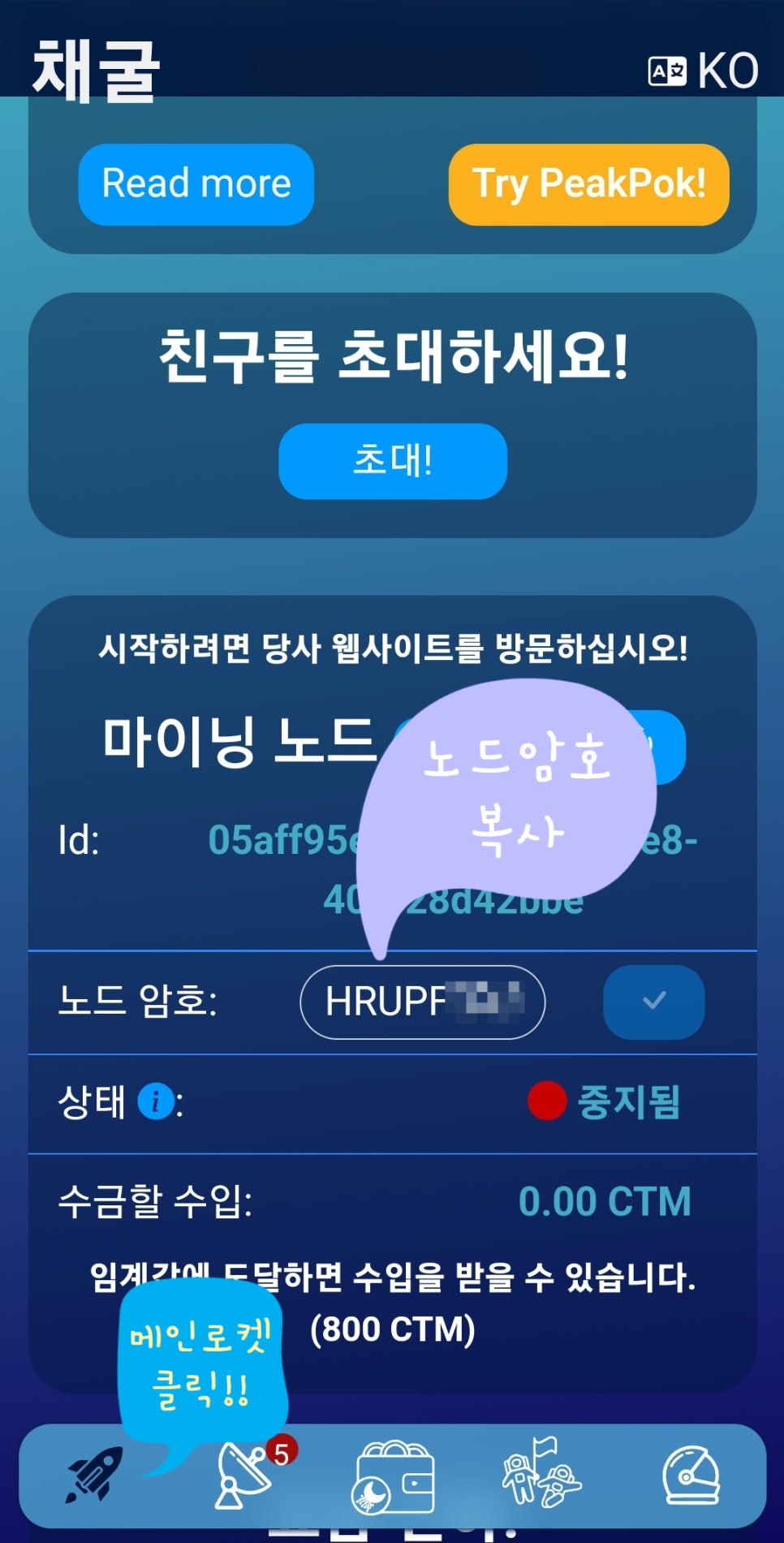Invite friends with 초대! button
Image resolution: width=784 pixels, height=1543 pixels.
click(393, 460)
